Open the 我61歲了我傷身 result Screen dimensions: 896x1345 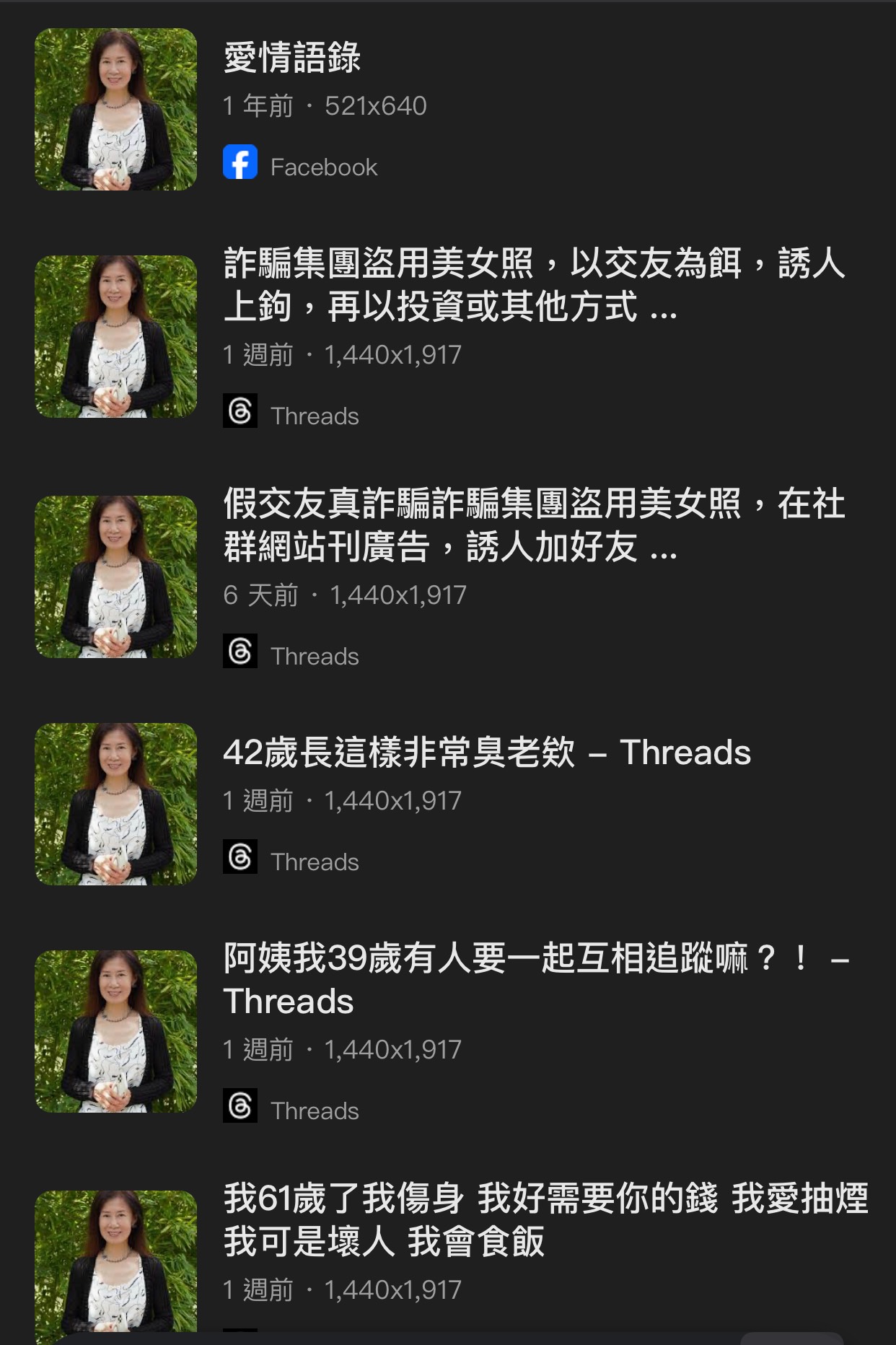click(x=544, y=1219)
